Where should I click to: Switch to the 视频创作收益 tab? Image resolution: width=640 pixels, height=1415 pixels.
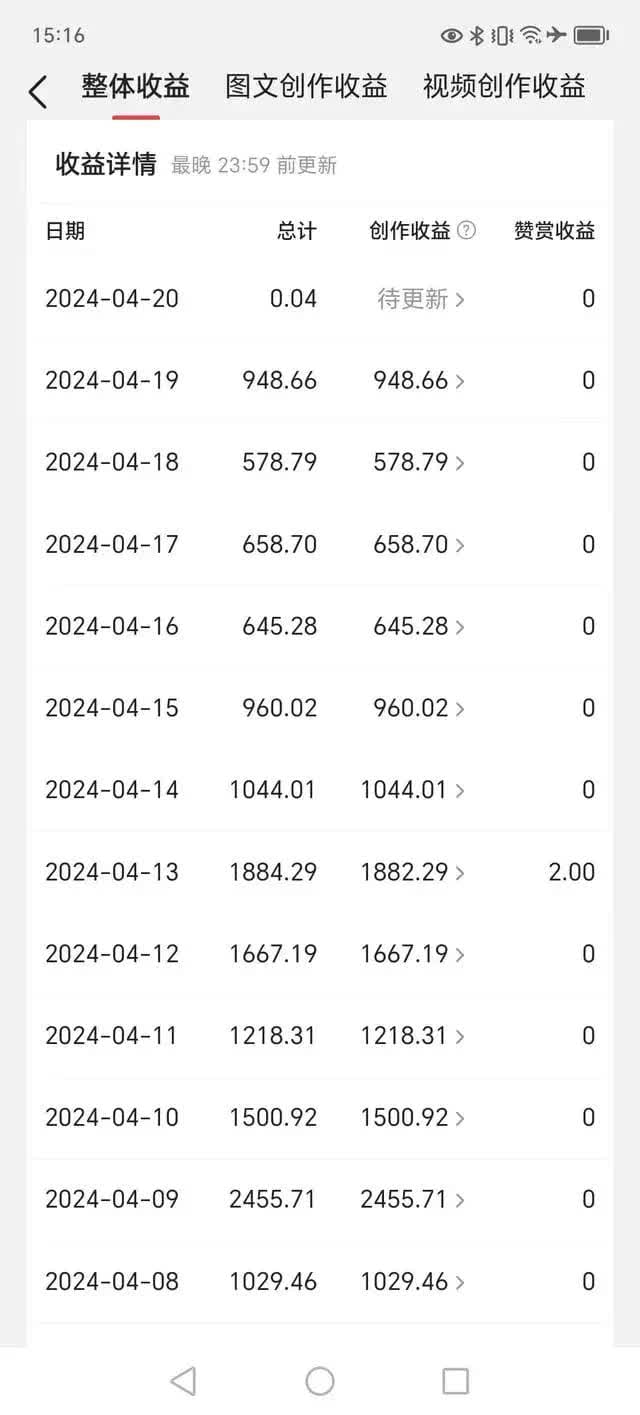tap(504, 87)
